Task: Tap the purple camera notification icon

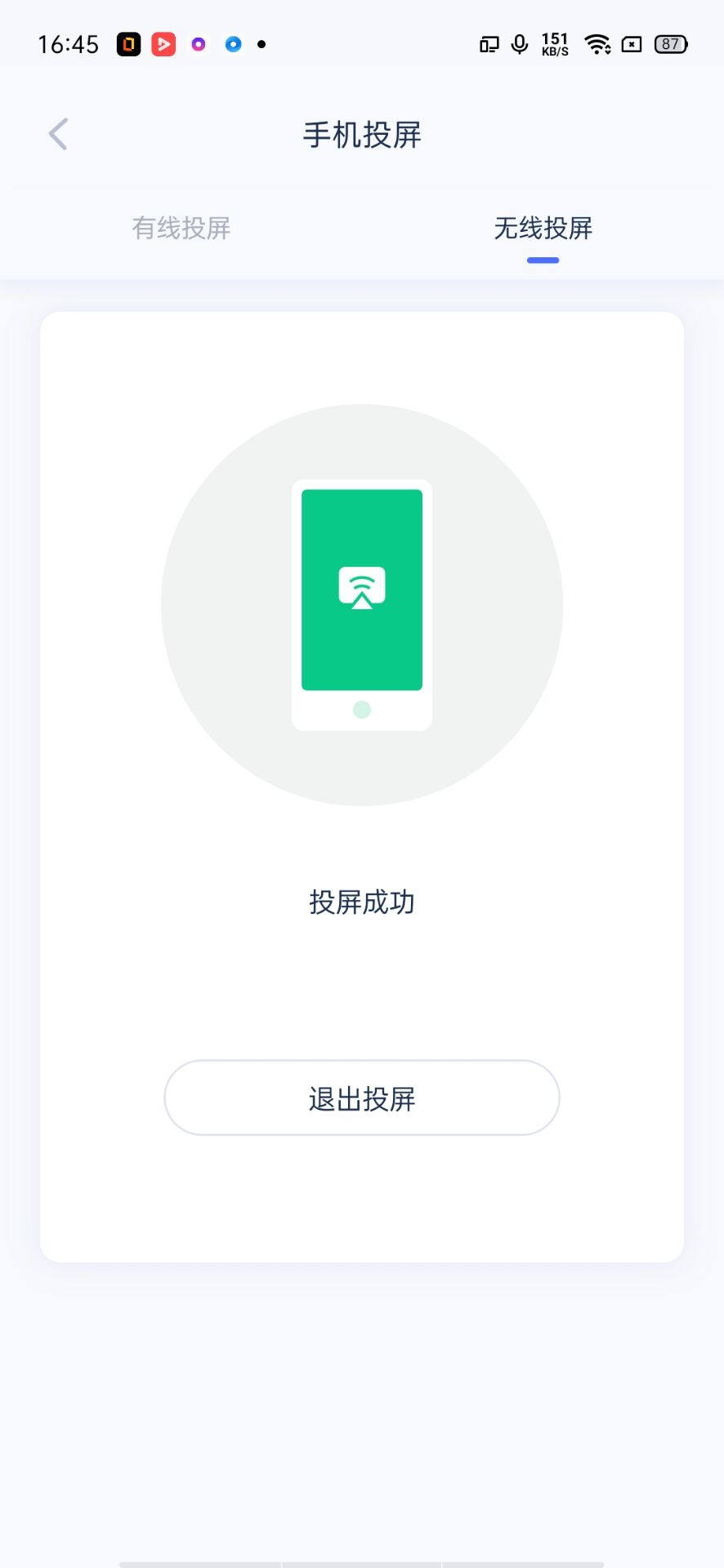Action: pos(198,44)
